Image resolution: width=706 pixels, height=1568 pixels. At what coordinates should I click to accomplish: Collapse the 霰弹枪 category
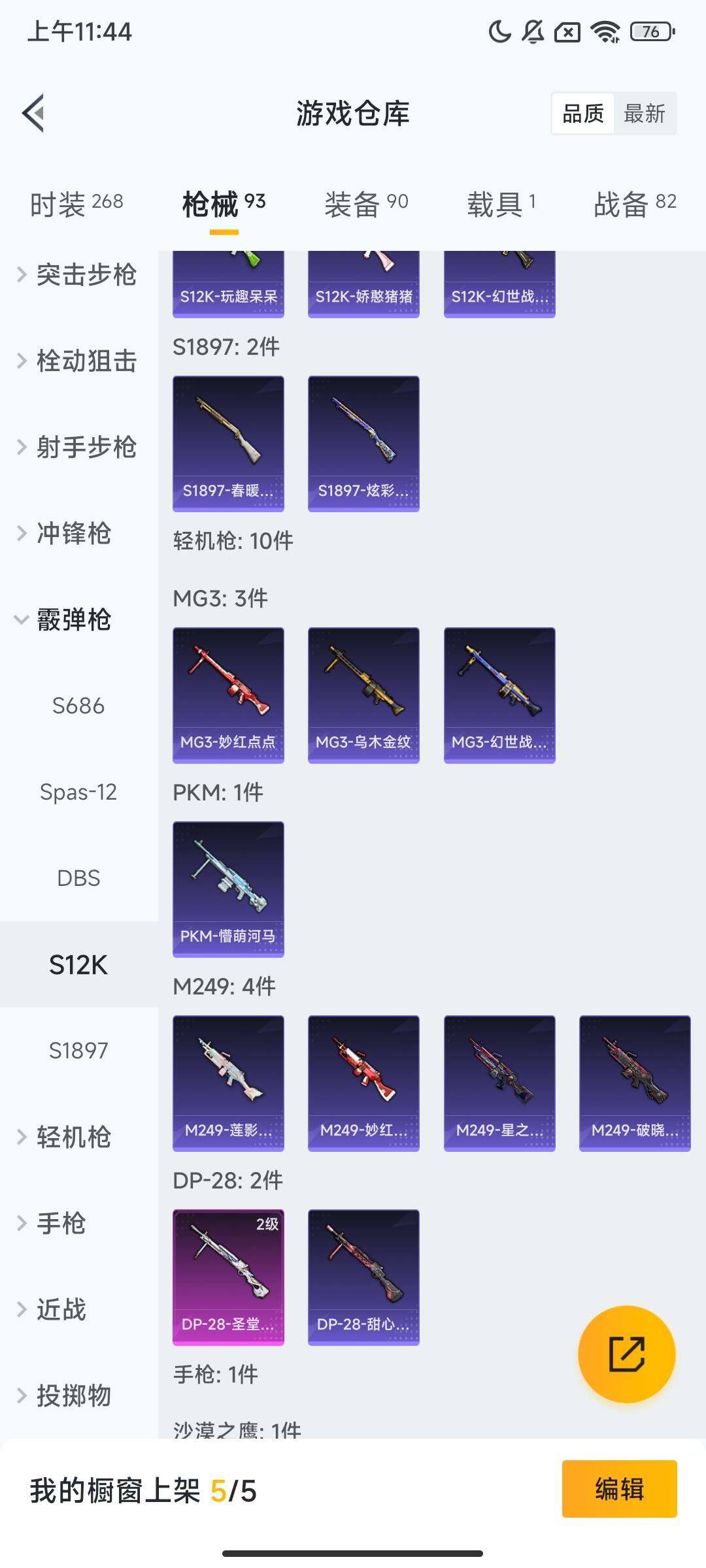coord(65,619)
